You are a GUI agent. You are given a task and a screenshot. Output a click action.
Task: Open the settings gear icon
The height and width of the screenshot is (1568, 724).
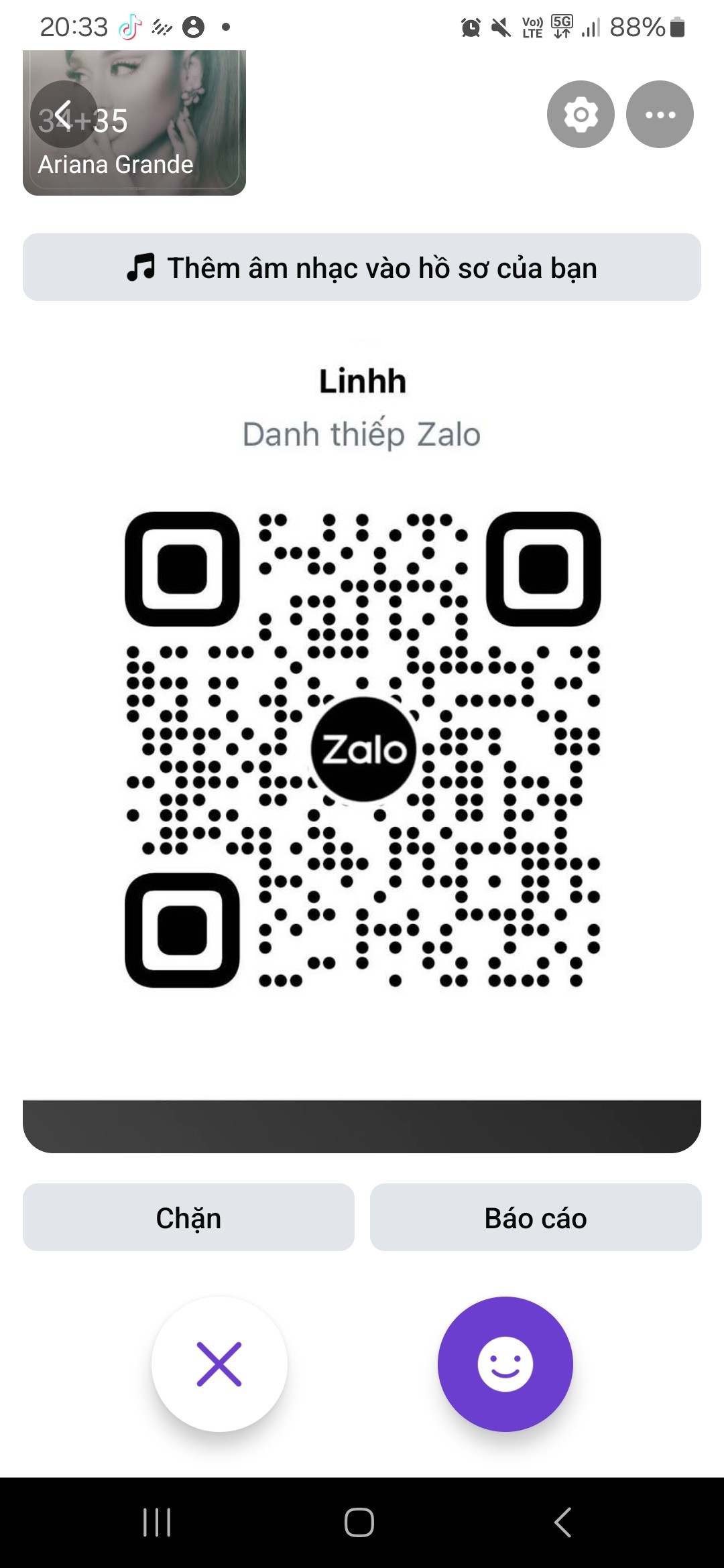coord(581,115)
